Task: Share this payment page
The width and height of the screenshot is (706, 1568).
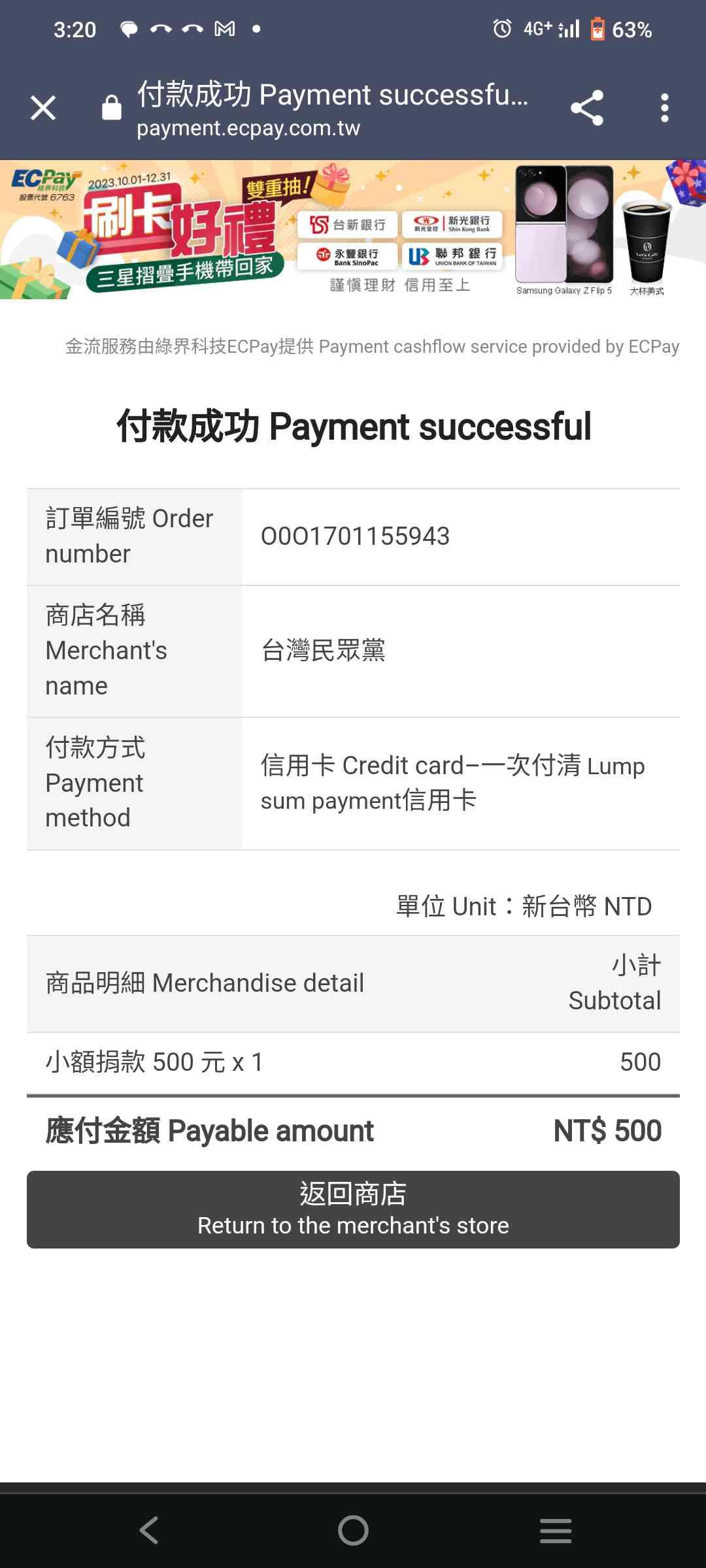Action: 586,108
